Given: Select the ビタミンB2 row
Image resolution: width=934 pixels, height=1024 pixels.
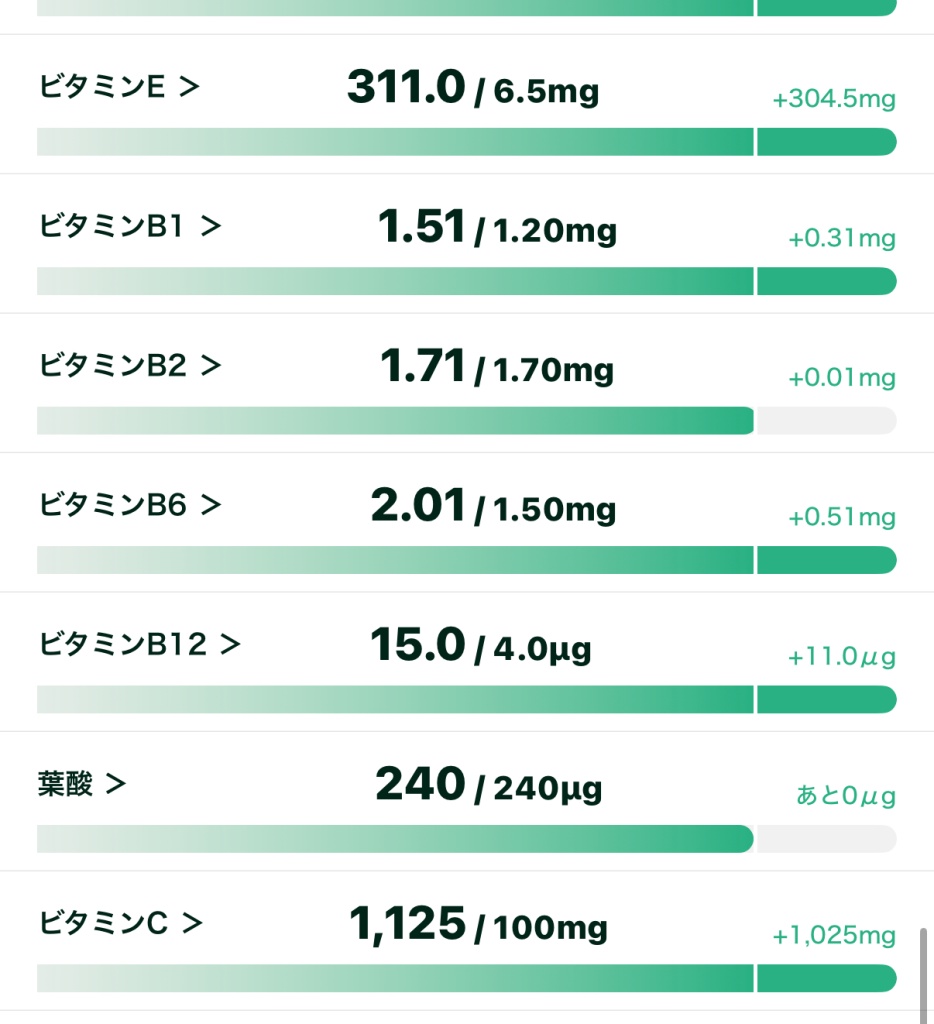Looking at the screenshot, I should point(129,366).
